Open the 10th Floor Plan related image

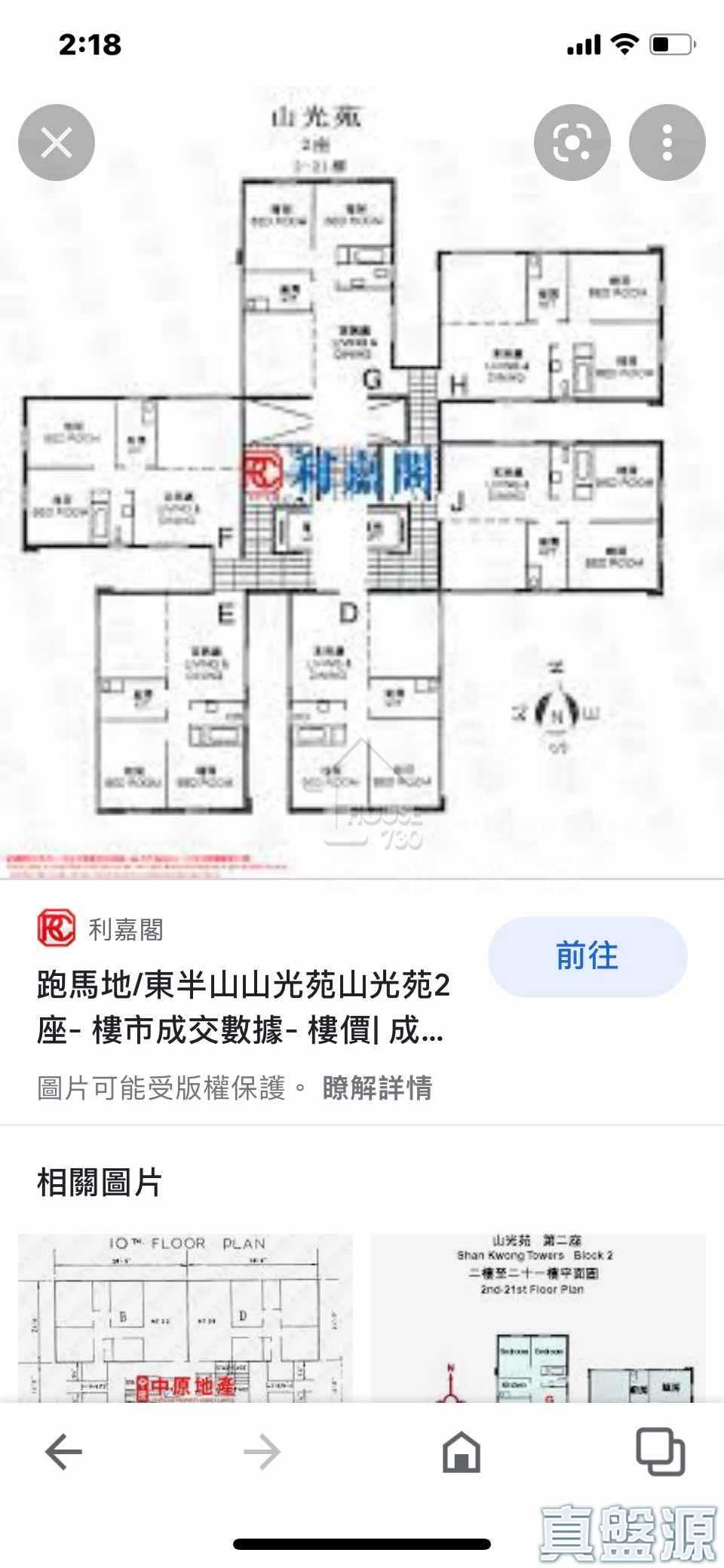[x=185, y=1318]
